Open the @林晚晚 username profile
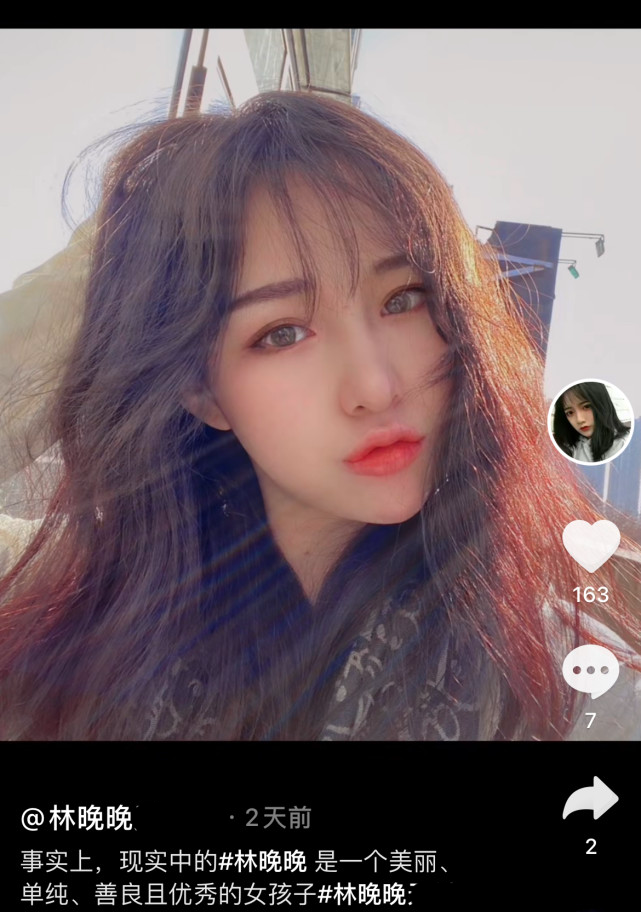 [77, 819]
